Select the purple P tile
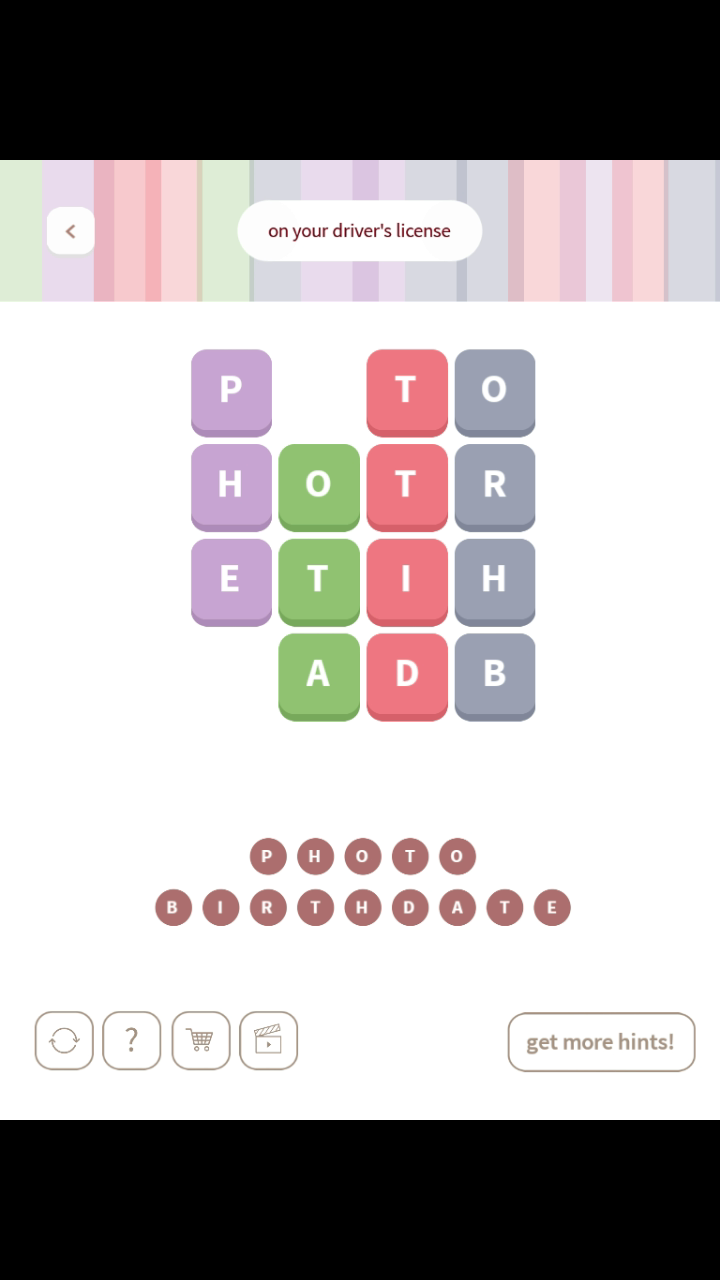The image size is (720, 1280). click(x=231, y=390)
